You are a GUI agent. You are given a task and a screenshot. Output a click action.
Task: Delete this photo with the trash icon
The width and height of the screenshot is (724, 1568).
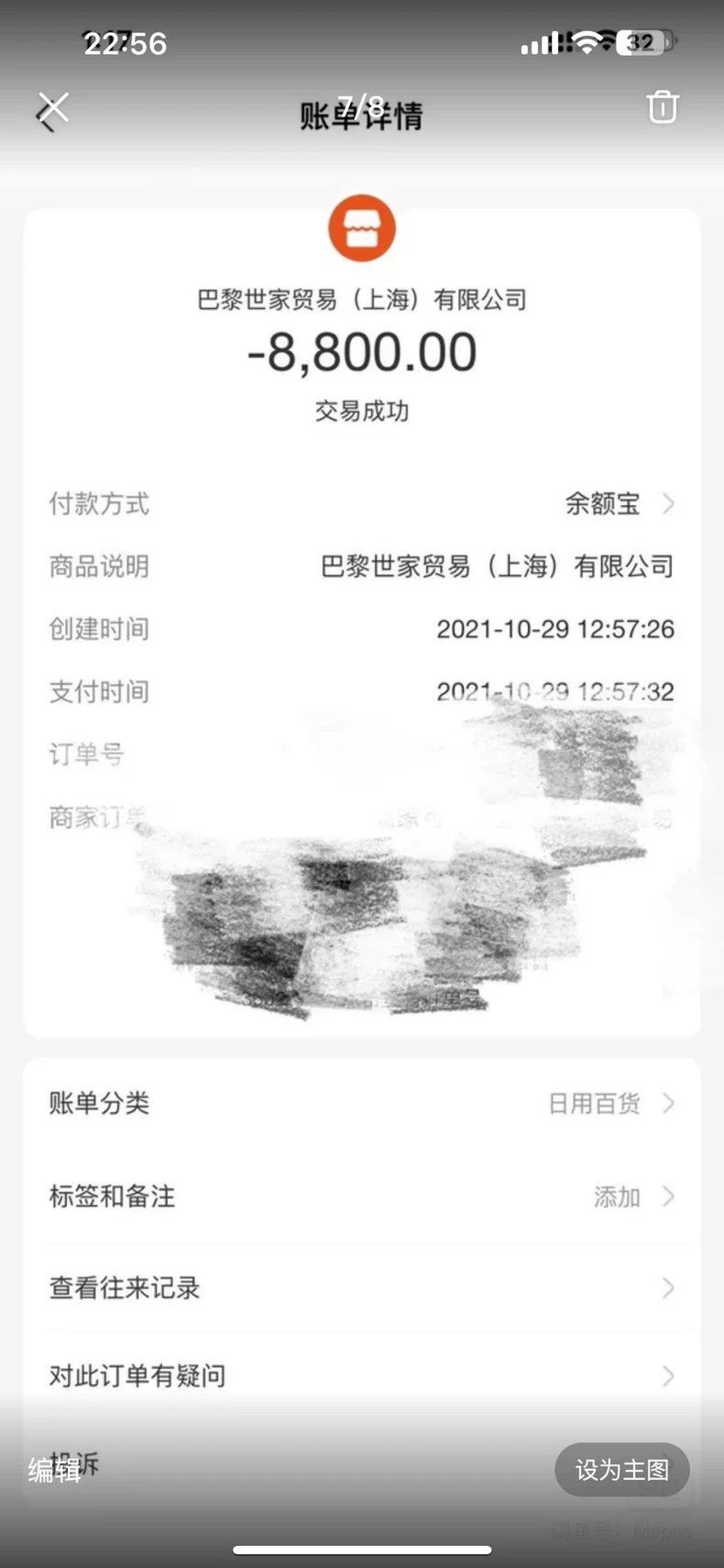pos(663,106)
